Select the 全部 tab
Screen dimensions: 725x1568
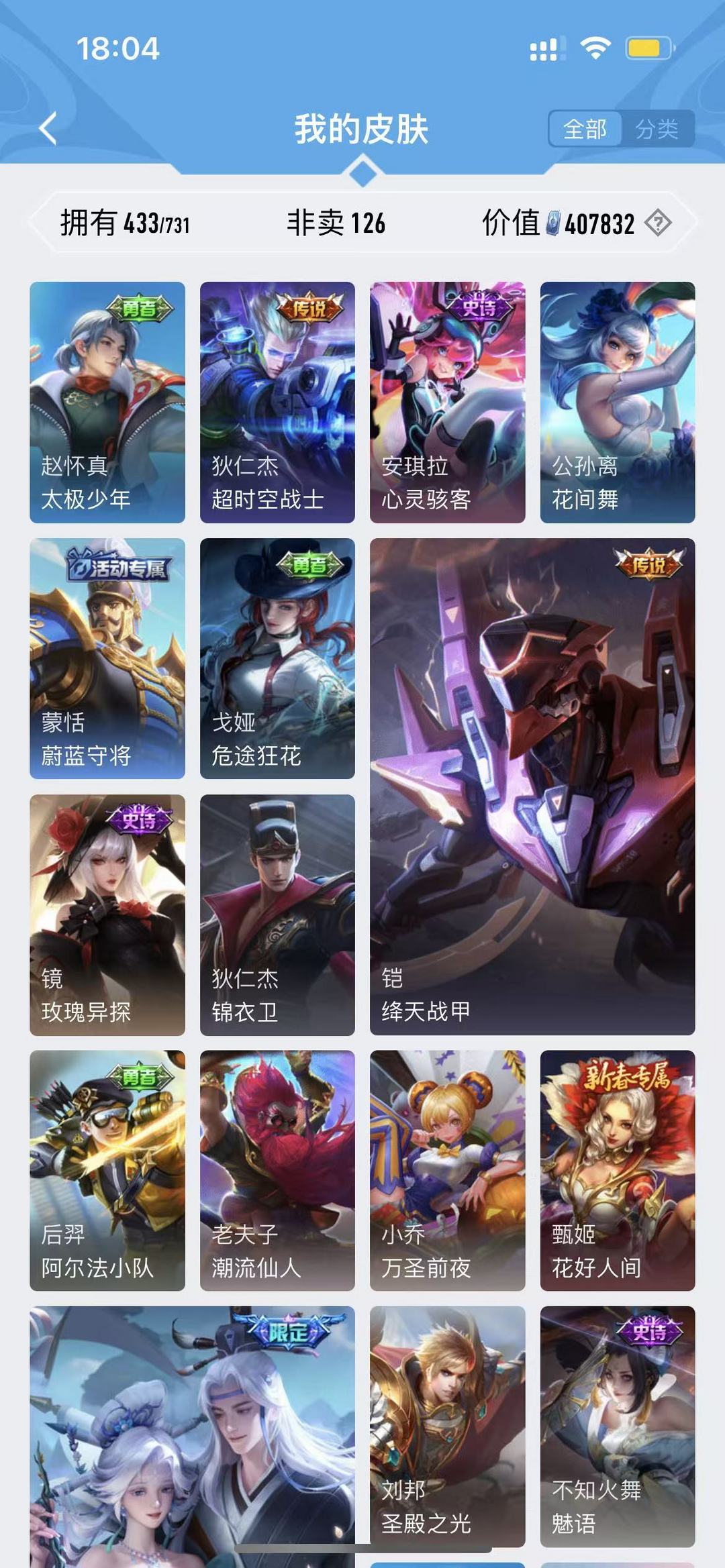[585, 129]
